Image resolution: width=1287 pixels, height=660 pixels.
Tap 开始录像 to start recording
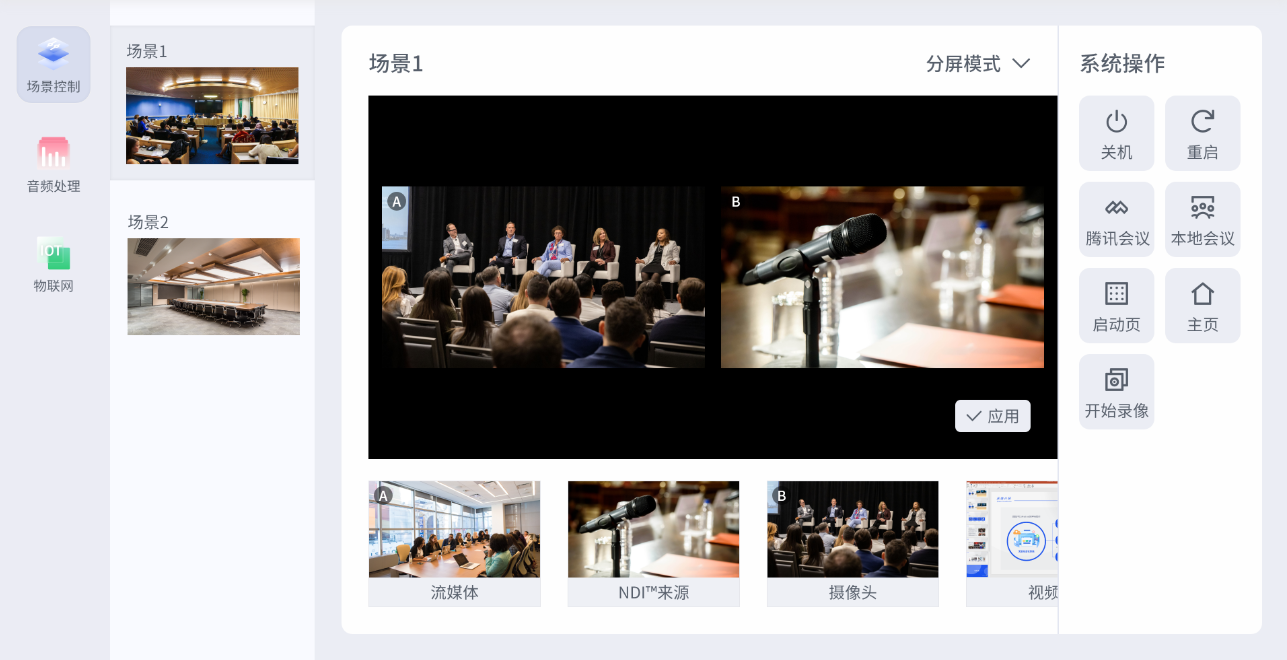(x=1116, y=391)
